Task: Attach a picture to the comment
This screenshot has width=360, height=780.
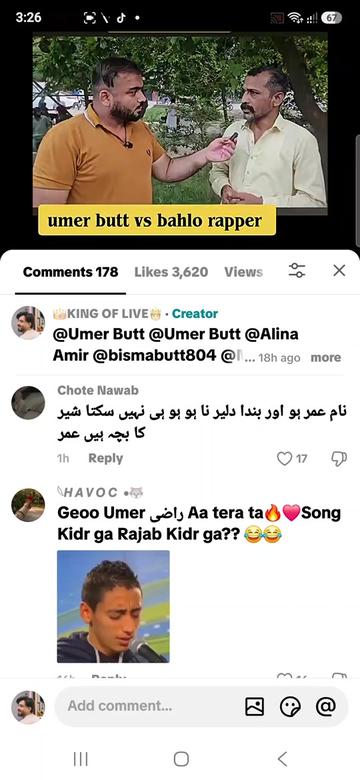Action: [x=255, y=706]
